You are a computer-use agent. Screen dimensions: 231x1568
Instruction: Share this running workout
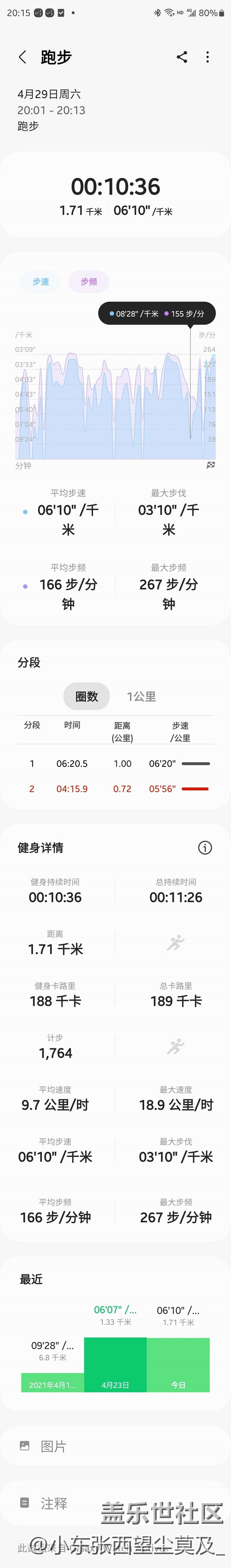[182, 57]
